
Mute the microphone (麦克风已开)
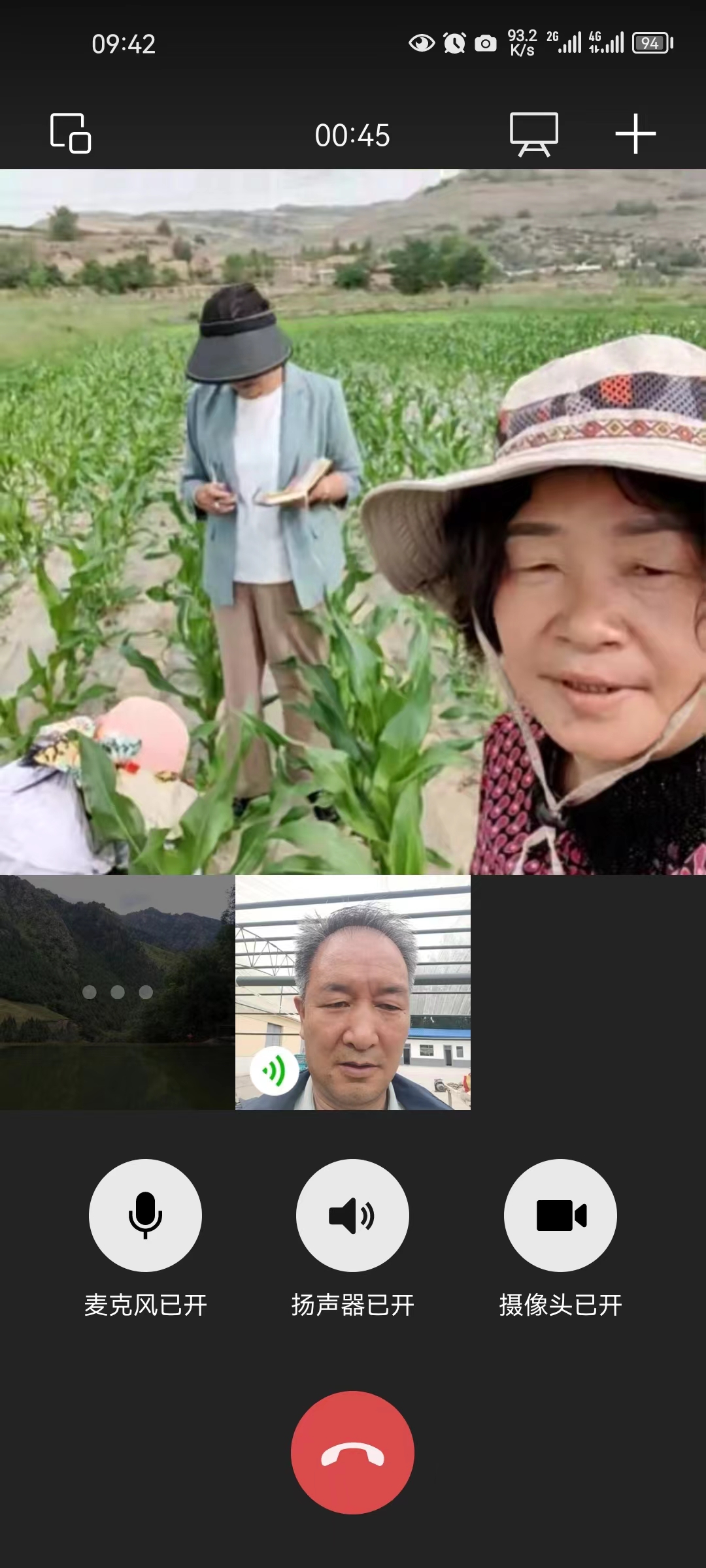(145, 1216)
